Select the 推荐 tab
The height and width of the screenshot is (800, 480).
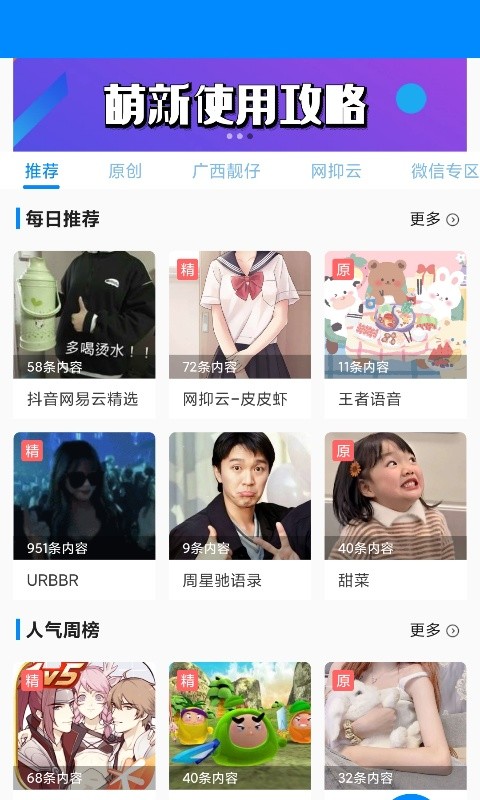(x=42, y=171)
